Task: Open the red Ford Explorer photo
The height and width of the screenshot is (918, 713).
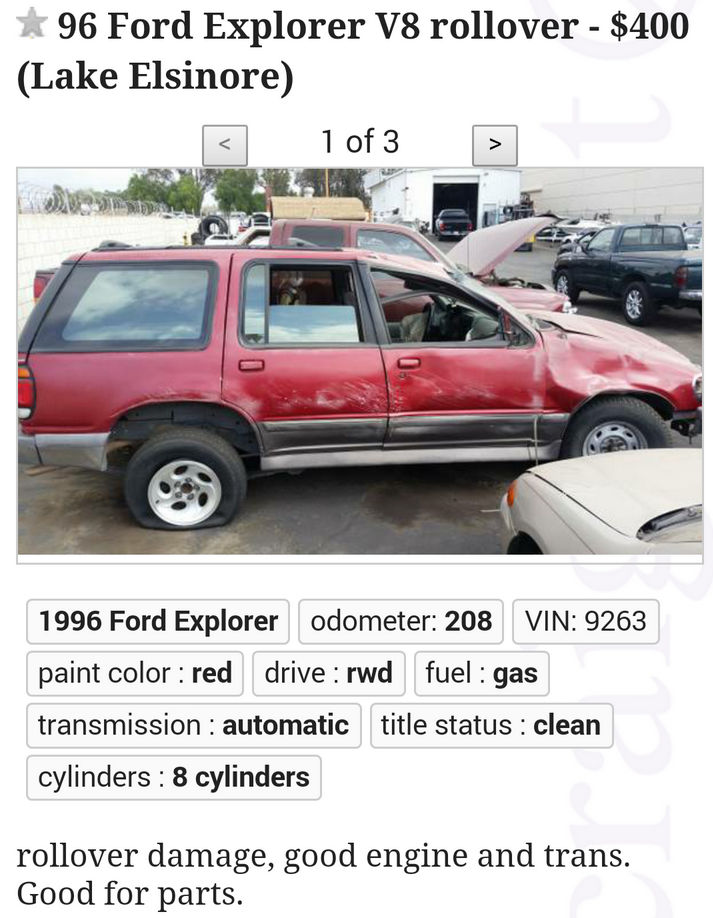Action: (360, 360)
